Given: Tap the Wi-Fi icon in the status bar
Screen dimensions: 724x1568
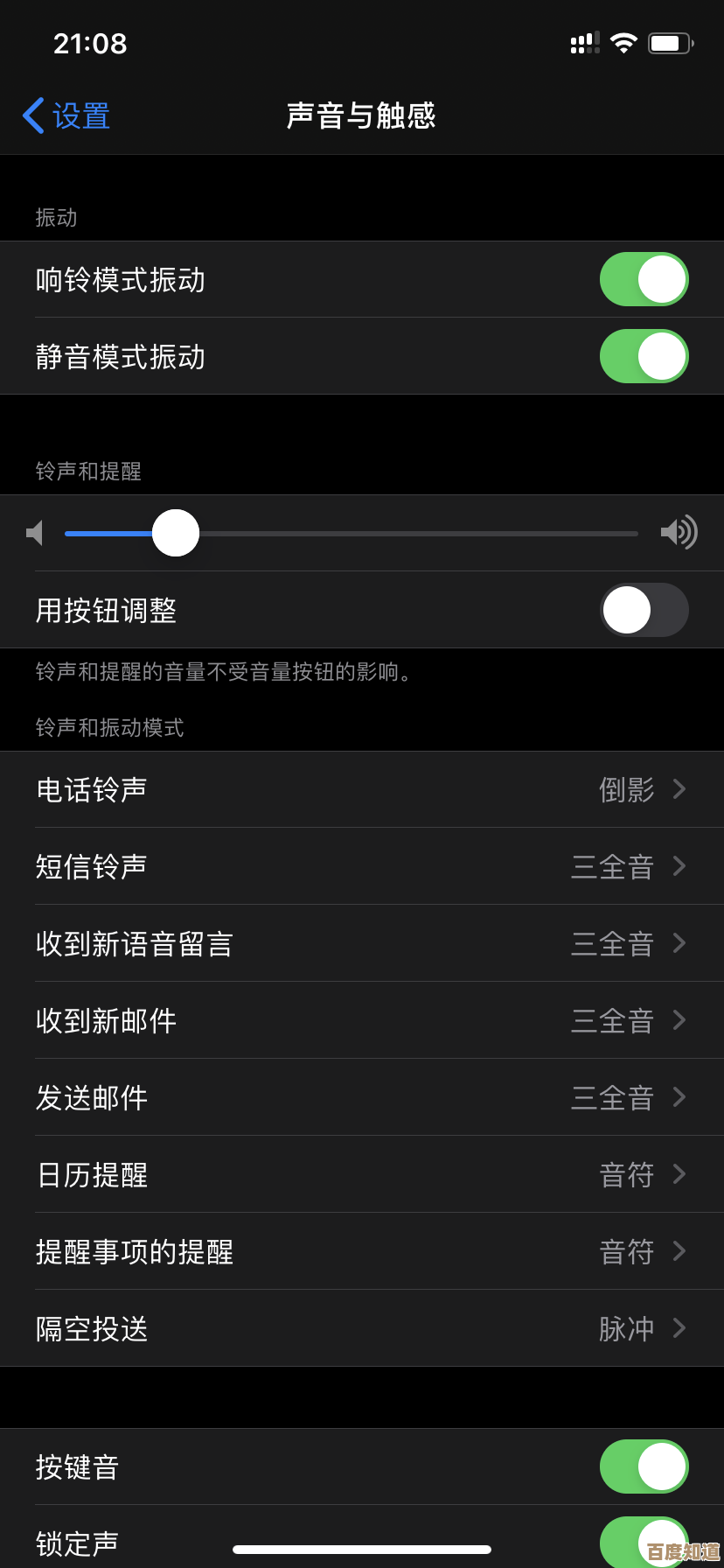Looking at the screenshot, I should pos(623,42).
